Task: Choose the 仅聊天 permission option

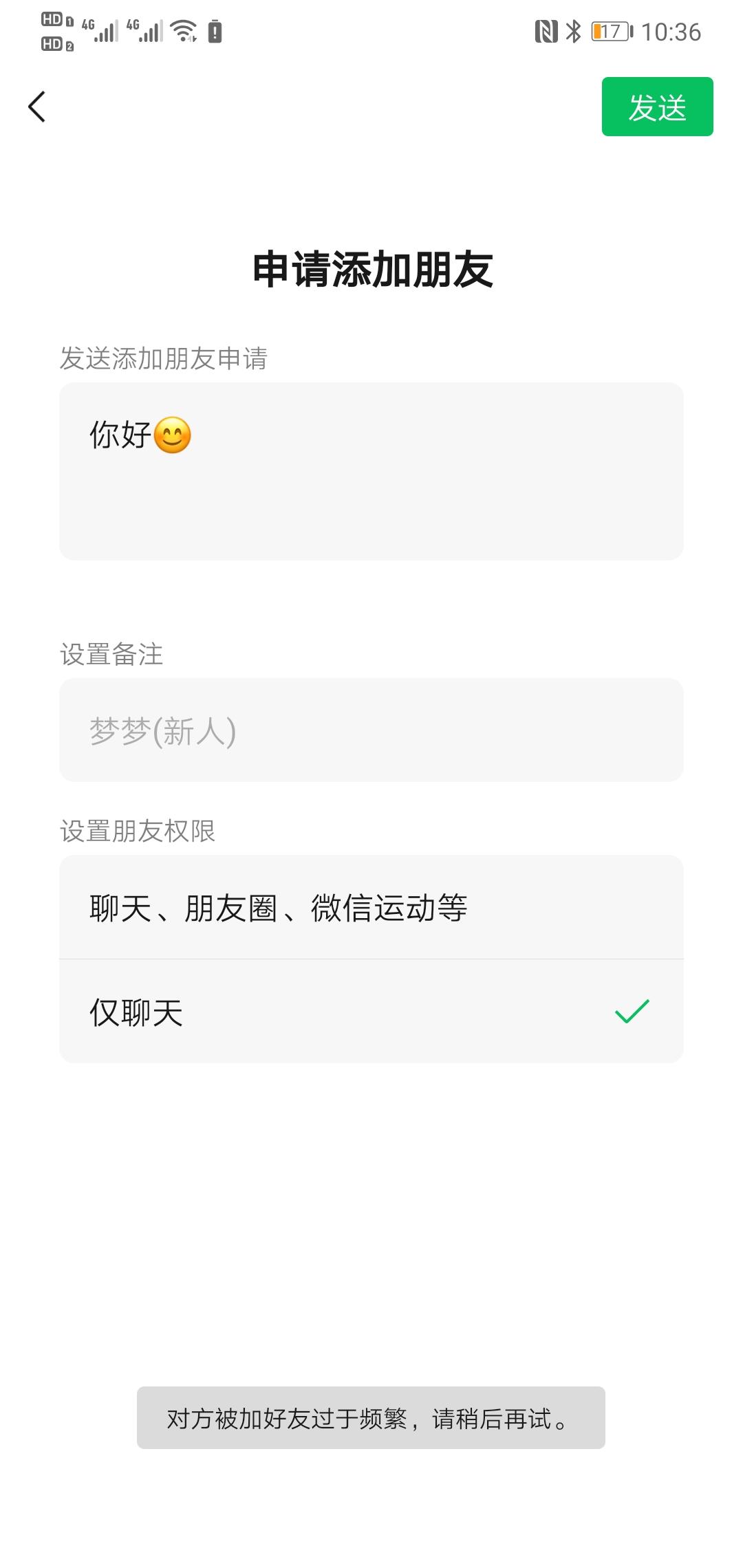Action: [371, 1012]
